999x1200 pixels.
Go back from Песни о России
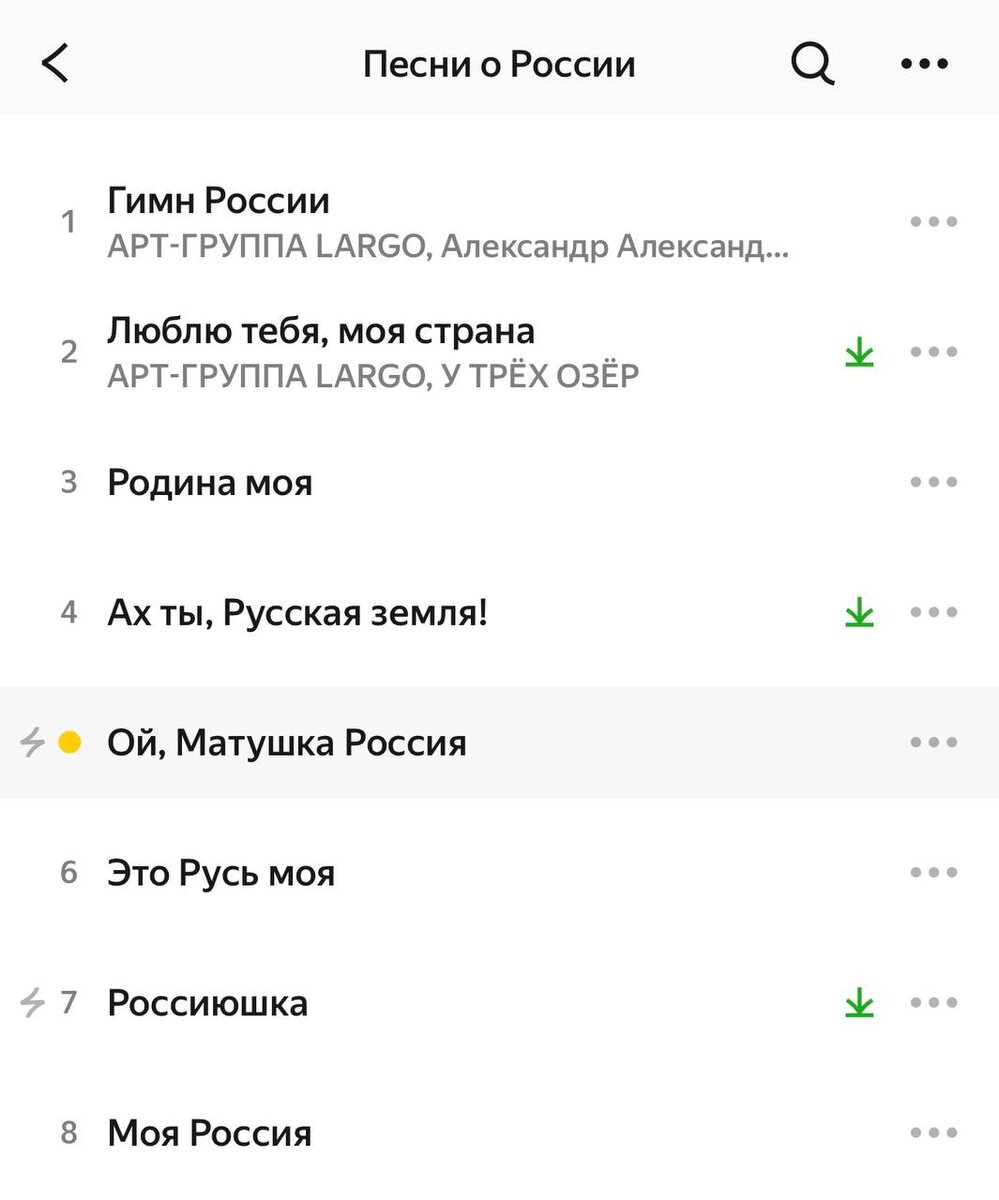tap(56, 64)
